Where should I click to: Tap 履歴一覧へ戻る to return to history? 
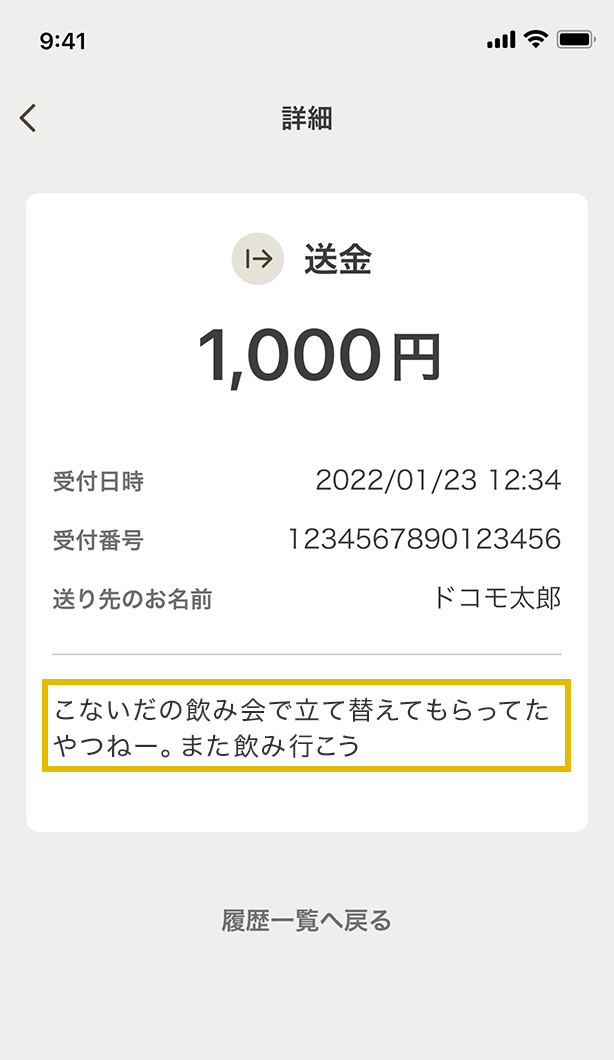[x=306, y=920]
